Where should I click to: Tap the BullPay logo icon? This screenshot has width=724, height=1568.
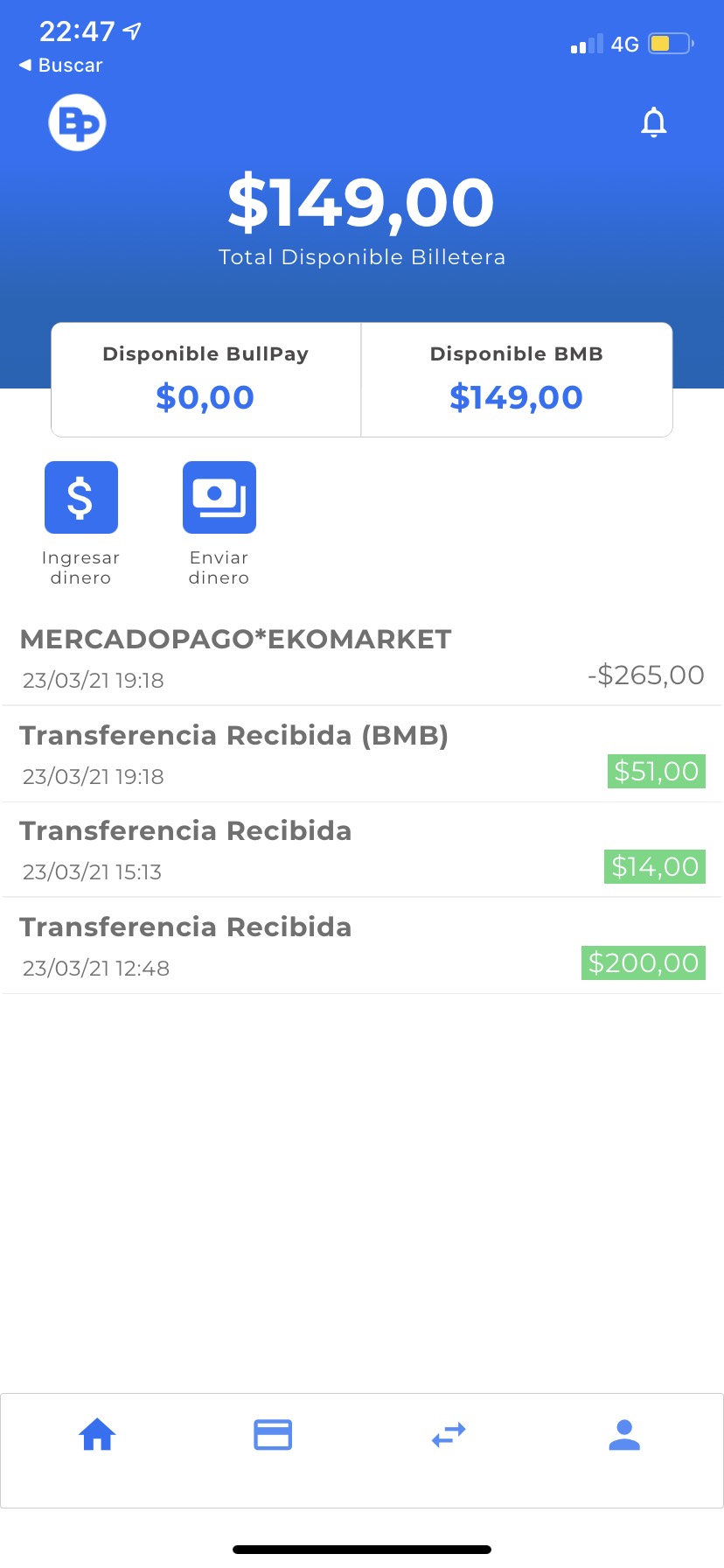pos(77,122)
